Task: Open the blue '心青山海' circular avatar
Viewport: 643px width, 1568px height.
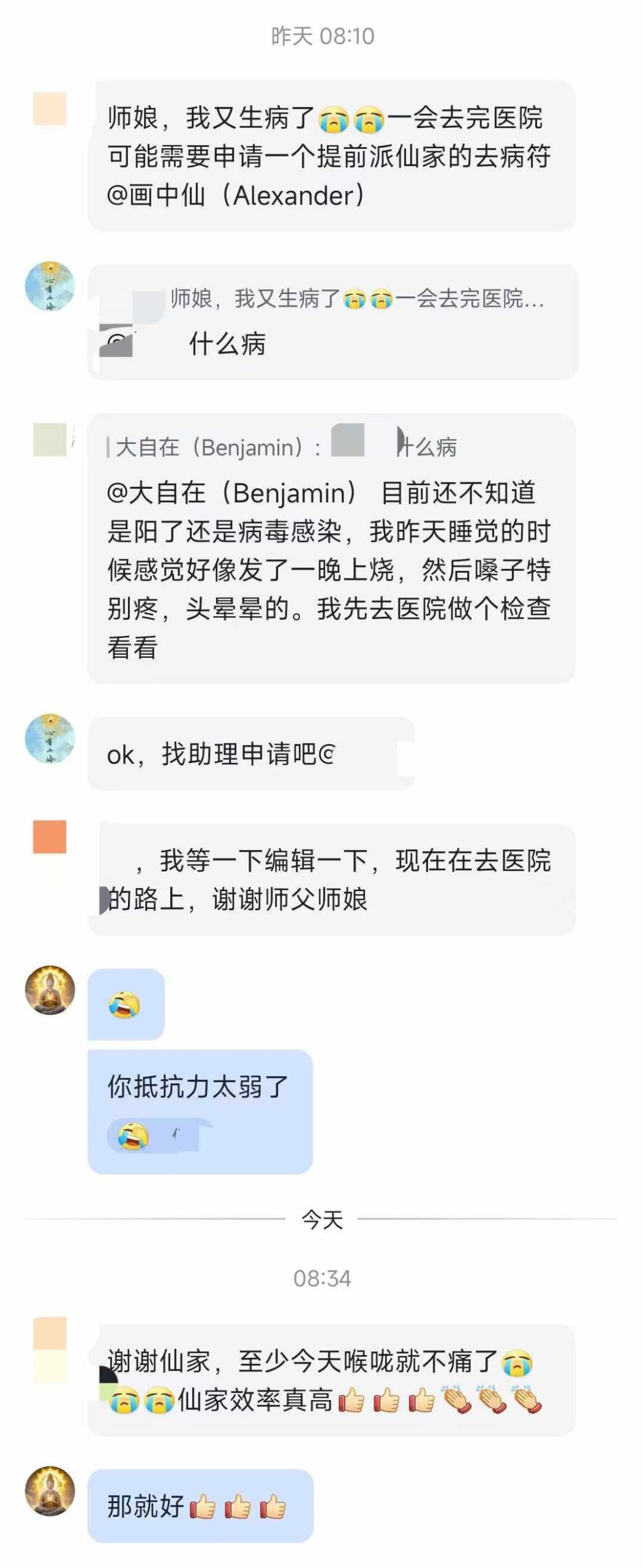Action: (x=53, y=290)
